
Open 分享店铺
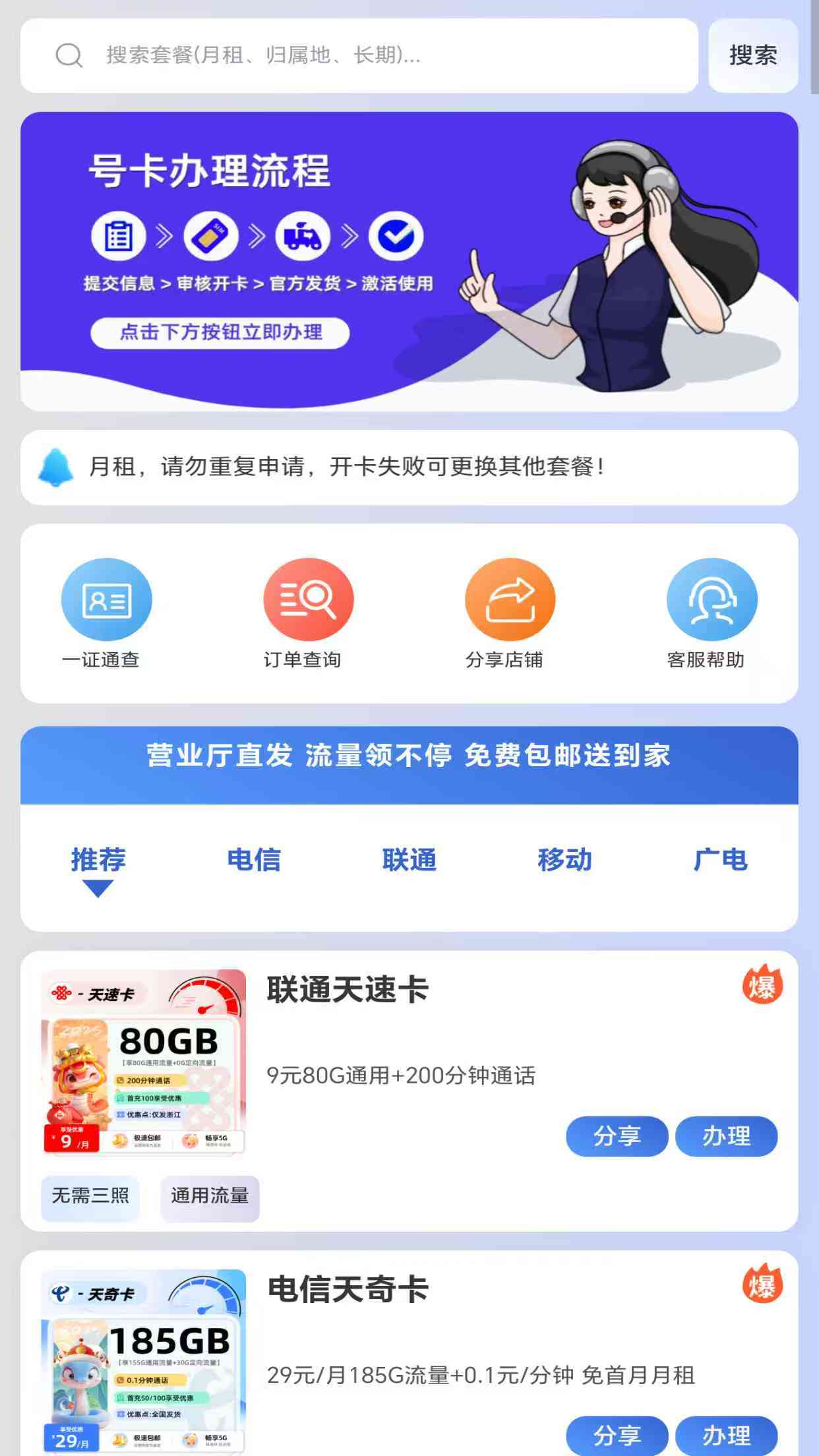[510, 613]
